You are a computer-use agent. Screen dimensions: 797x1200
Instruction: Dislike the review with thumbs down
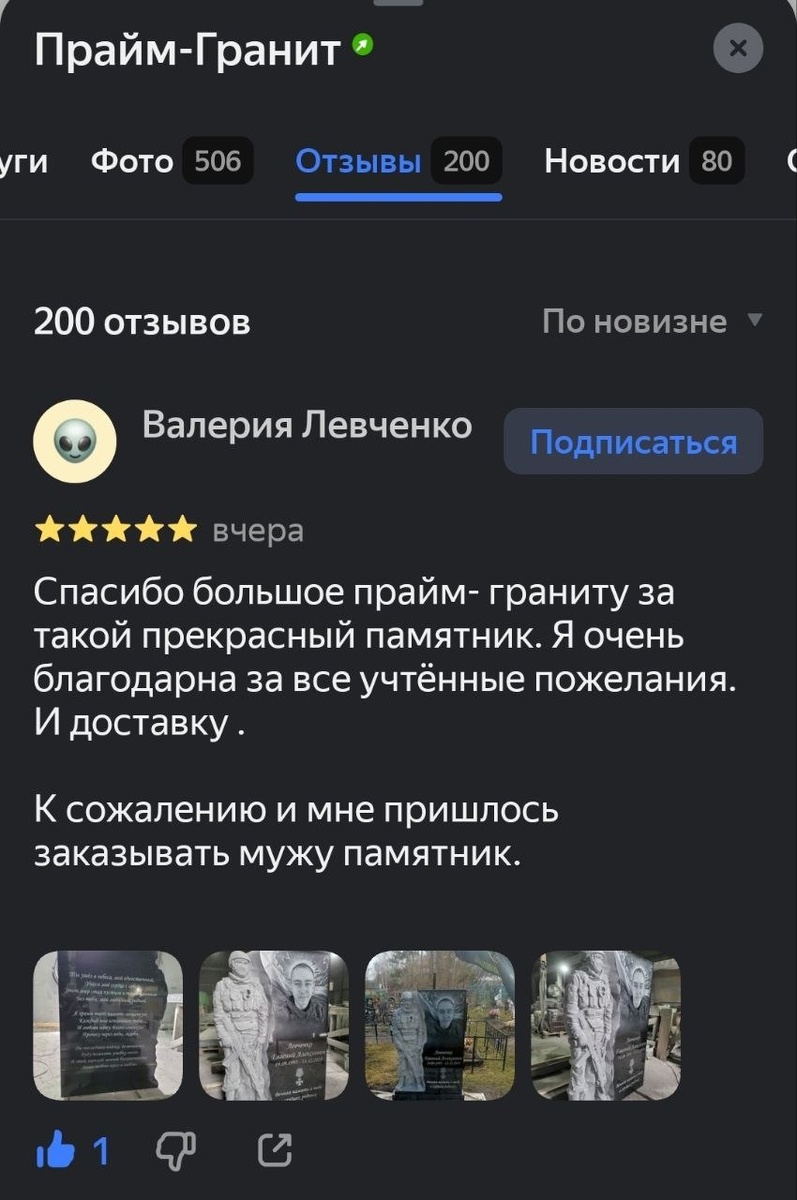coord(175,1153)
